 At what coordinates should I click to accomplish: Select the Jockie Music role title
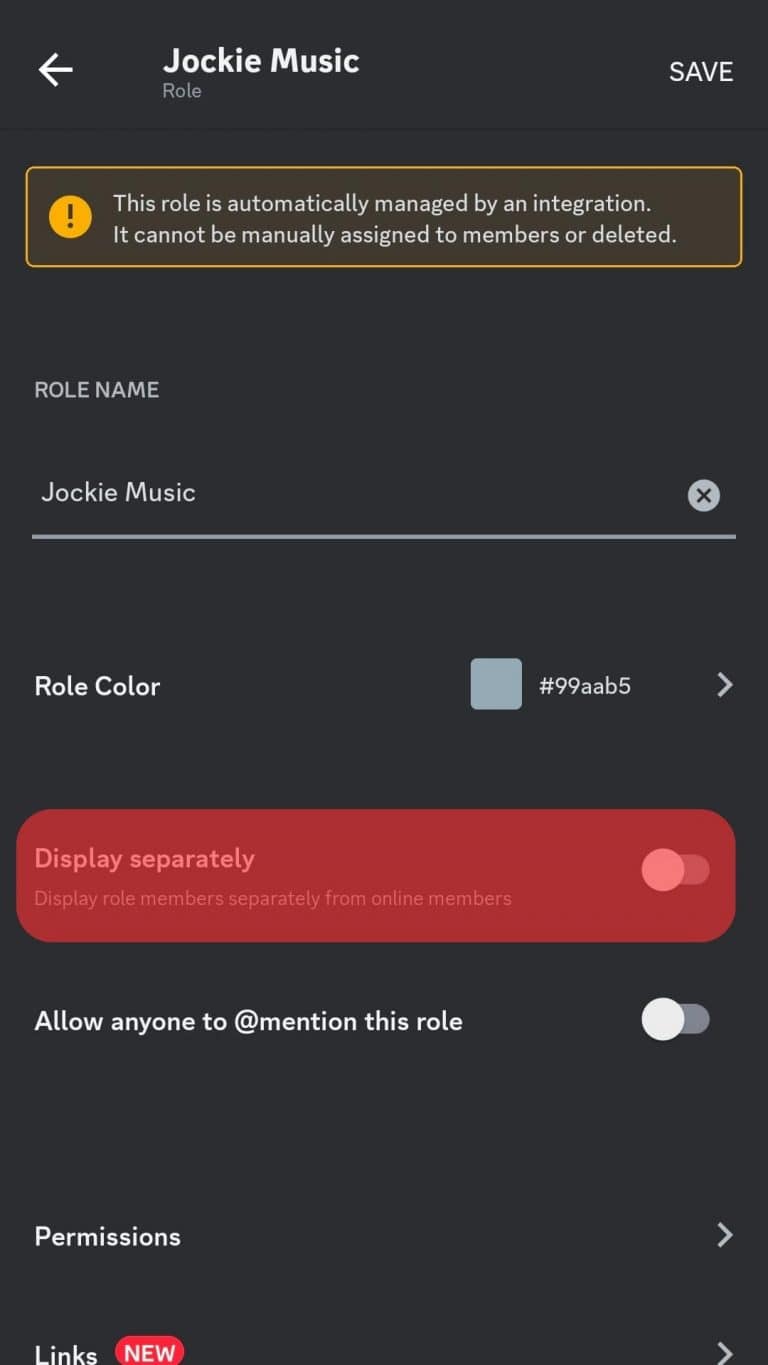pyautogui.click(x=261, y=60)
